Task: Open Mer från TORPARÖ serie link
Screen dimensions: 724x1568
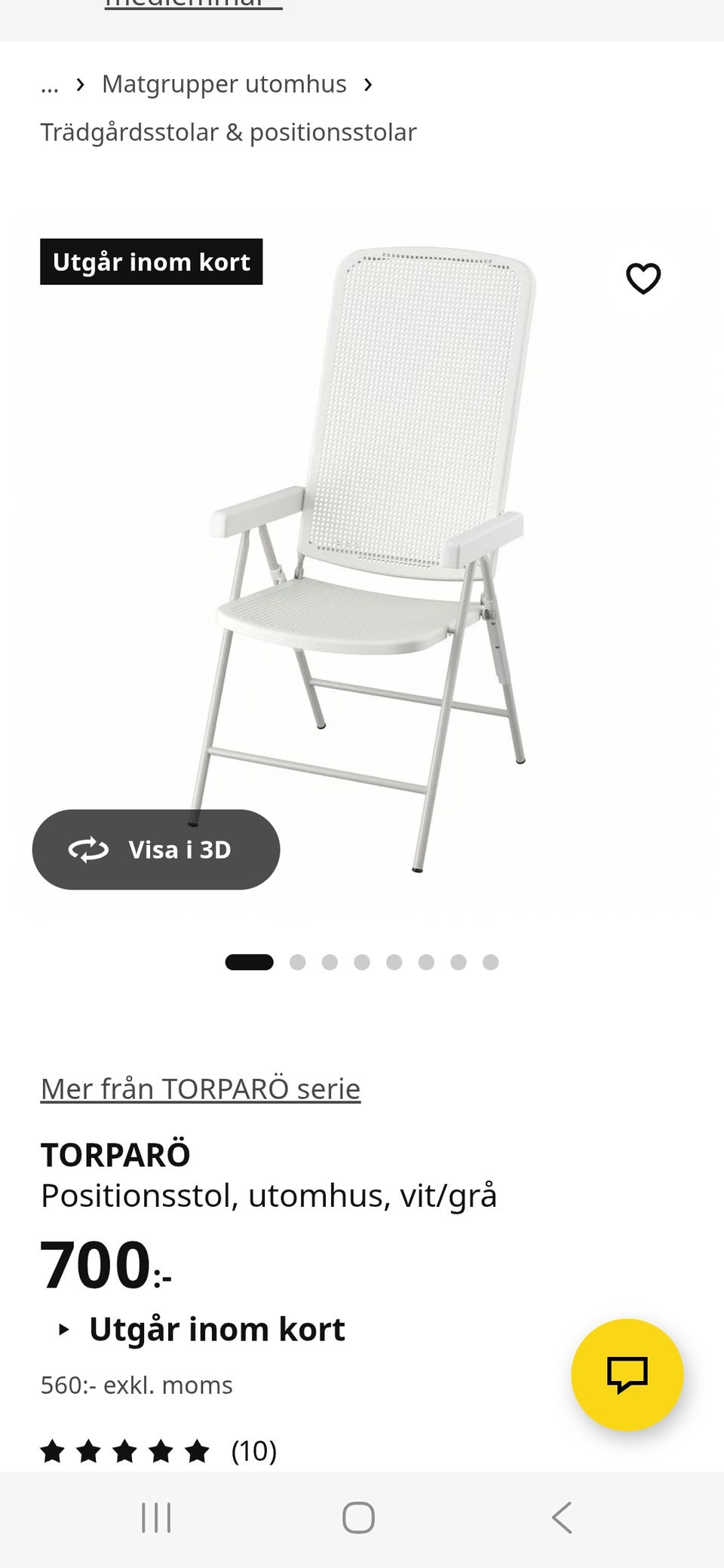Action: pyautogui.click(x=201, y=1089)
